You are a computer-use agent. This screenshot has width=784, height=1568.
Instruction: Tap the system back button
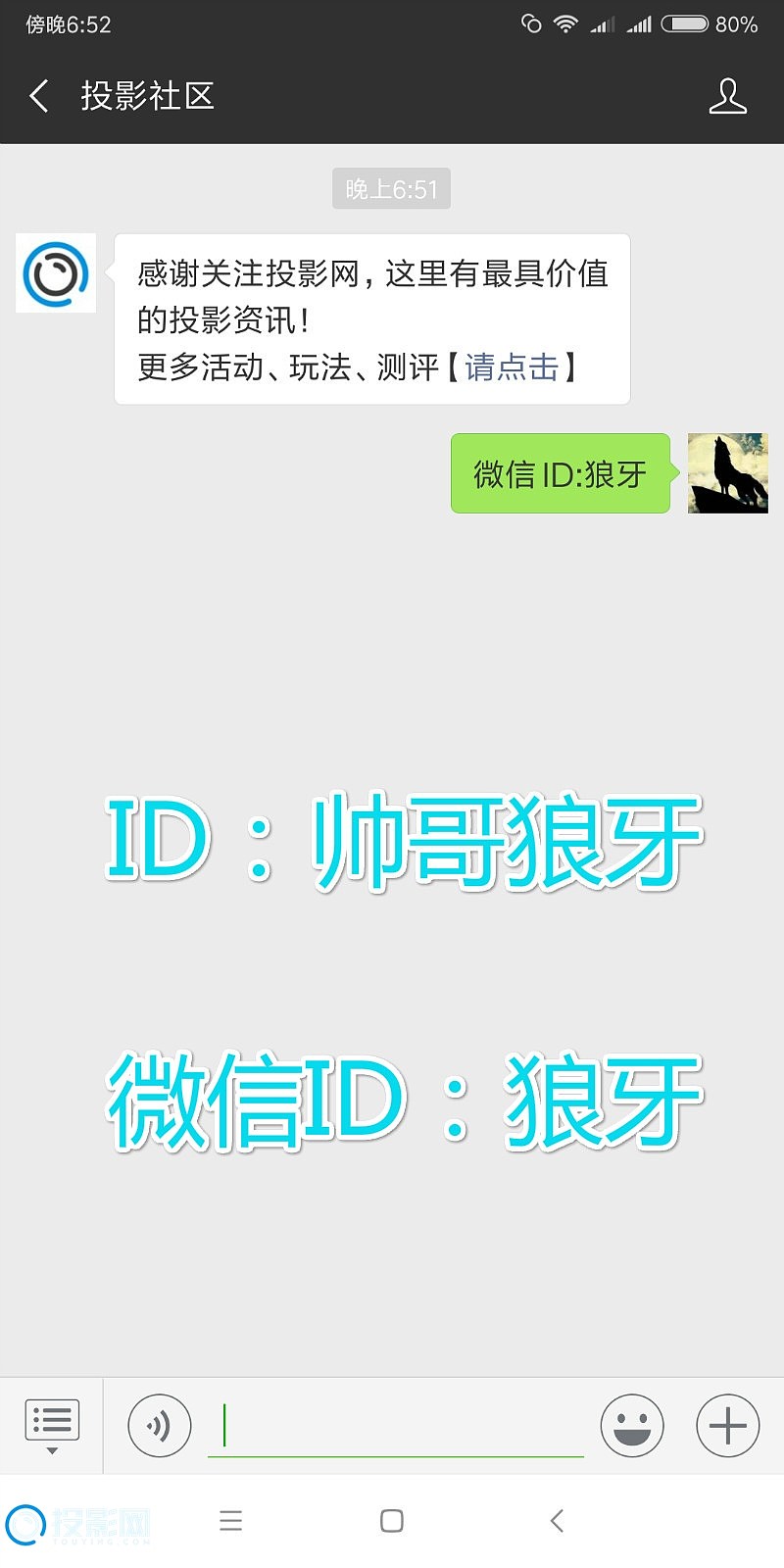click(x=557, y=1521)
